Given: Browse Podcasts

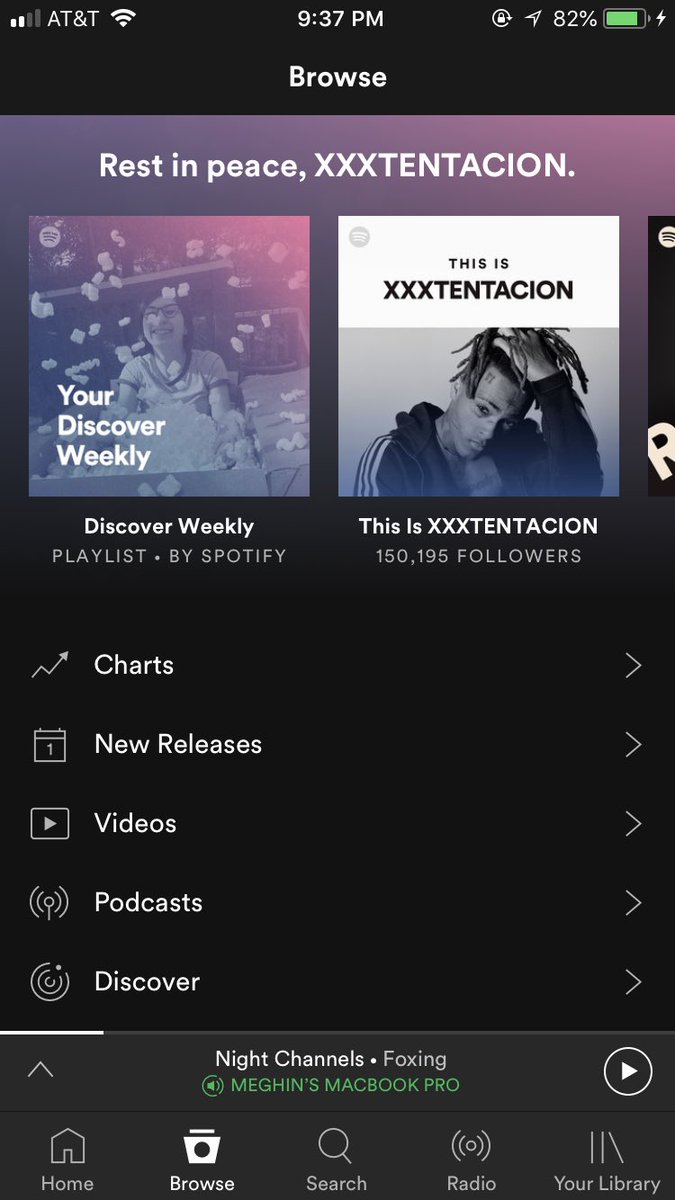Looking at the screenshot, I should 337,902.
